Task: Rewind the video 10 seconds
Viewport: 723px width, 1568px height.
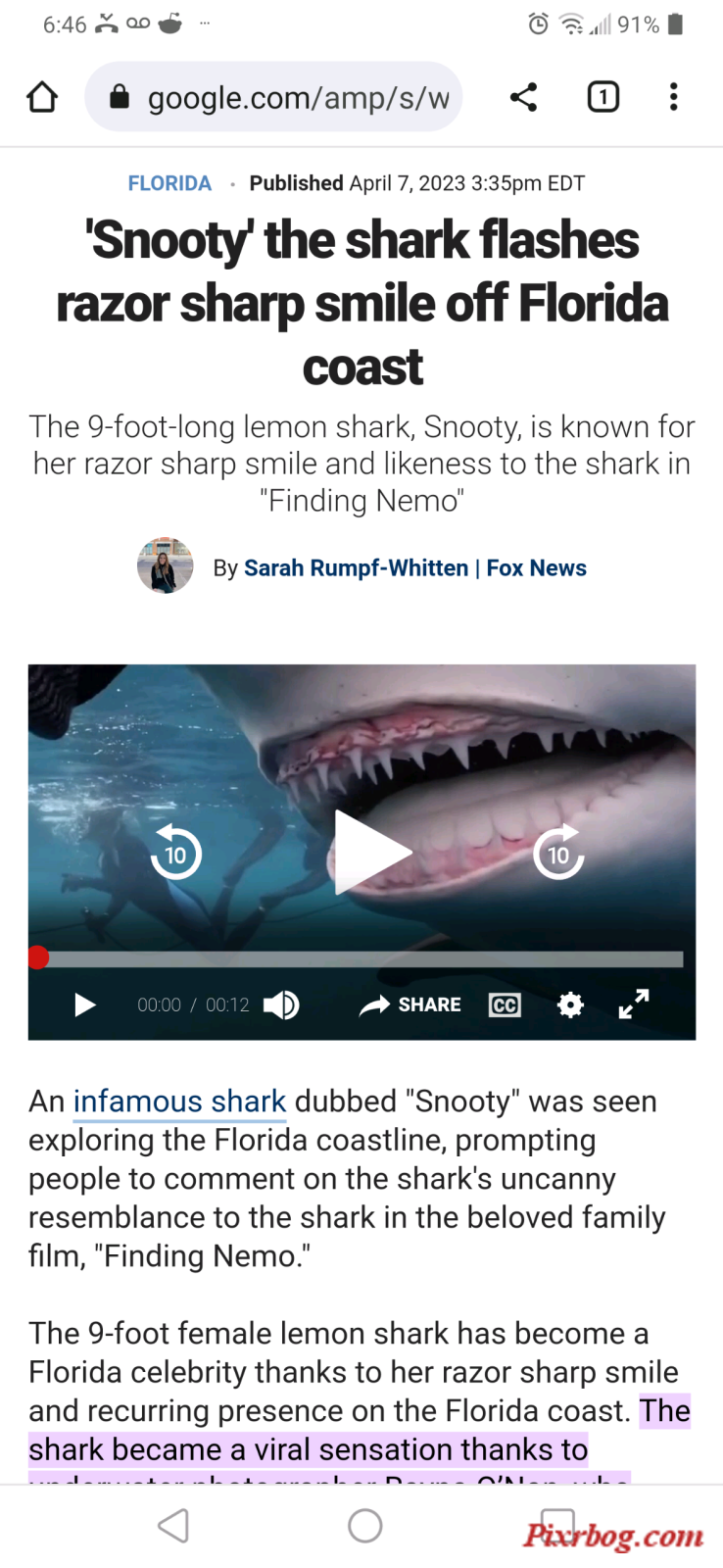Action: [x=176, y=852]
